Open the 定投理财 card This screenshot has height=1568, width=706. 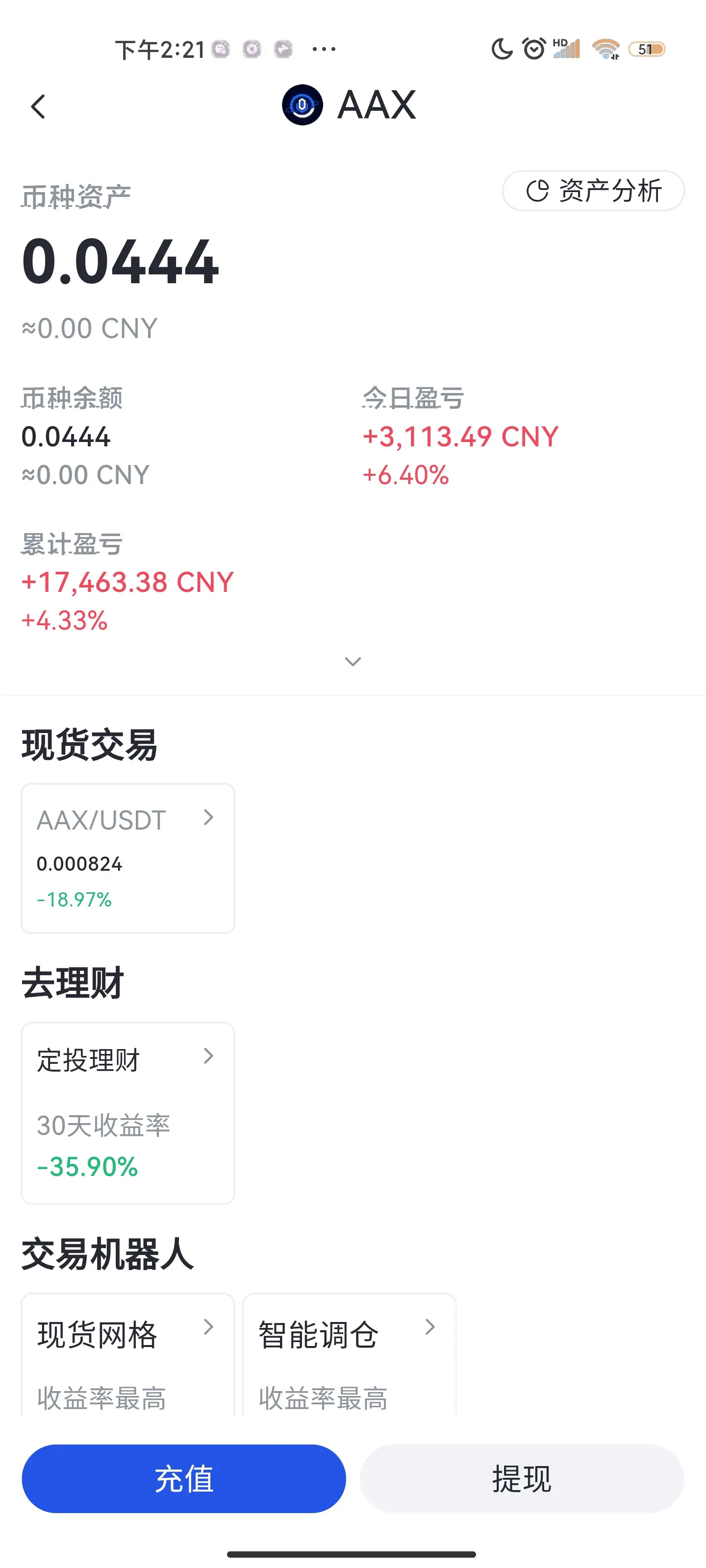[128, 1113]
